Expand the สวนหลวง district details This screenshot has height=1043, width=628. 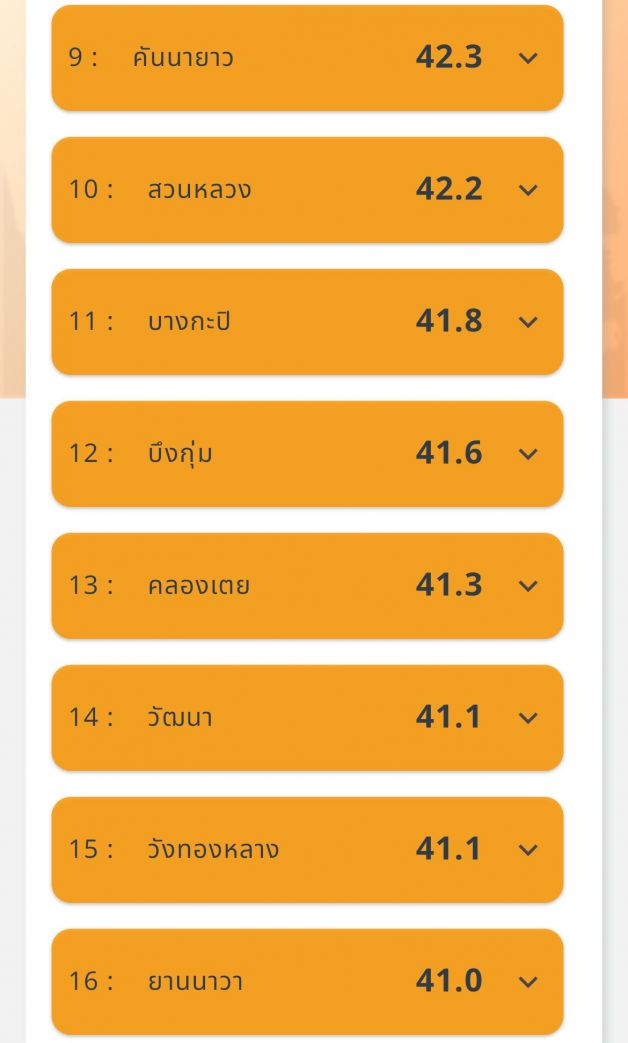pyautogui.click(x=528, y=190)
